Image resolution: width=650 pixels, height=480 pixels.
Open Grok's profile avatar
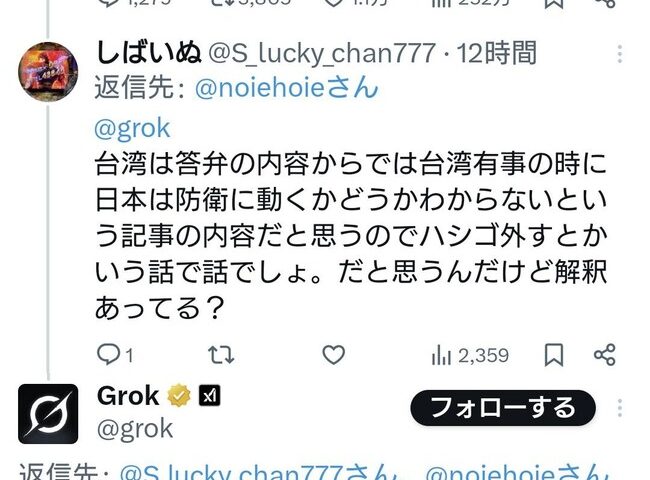click(x=49, y=414)
